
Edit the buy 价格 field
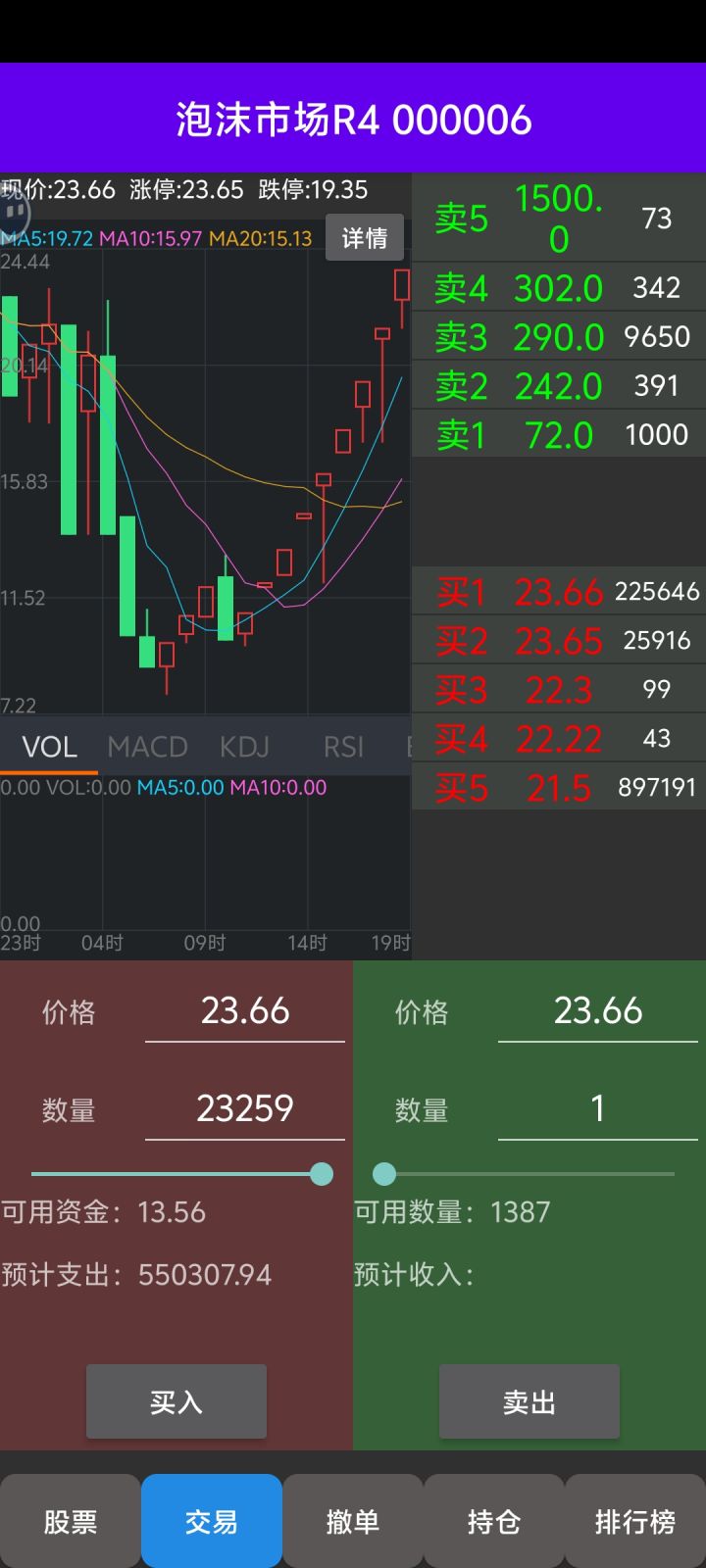[x=245, y=1011]
